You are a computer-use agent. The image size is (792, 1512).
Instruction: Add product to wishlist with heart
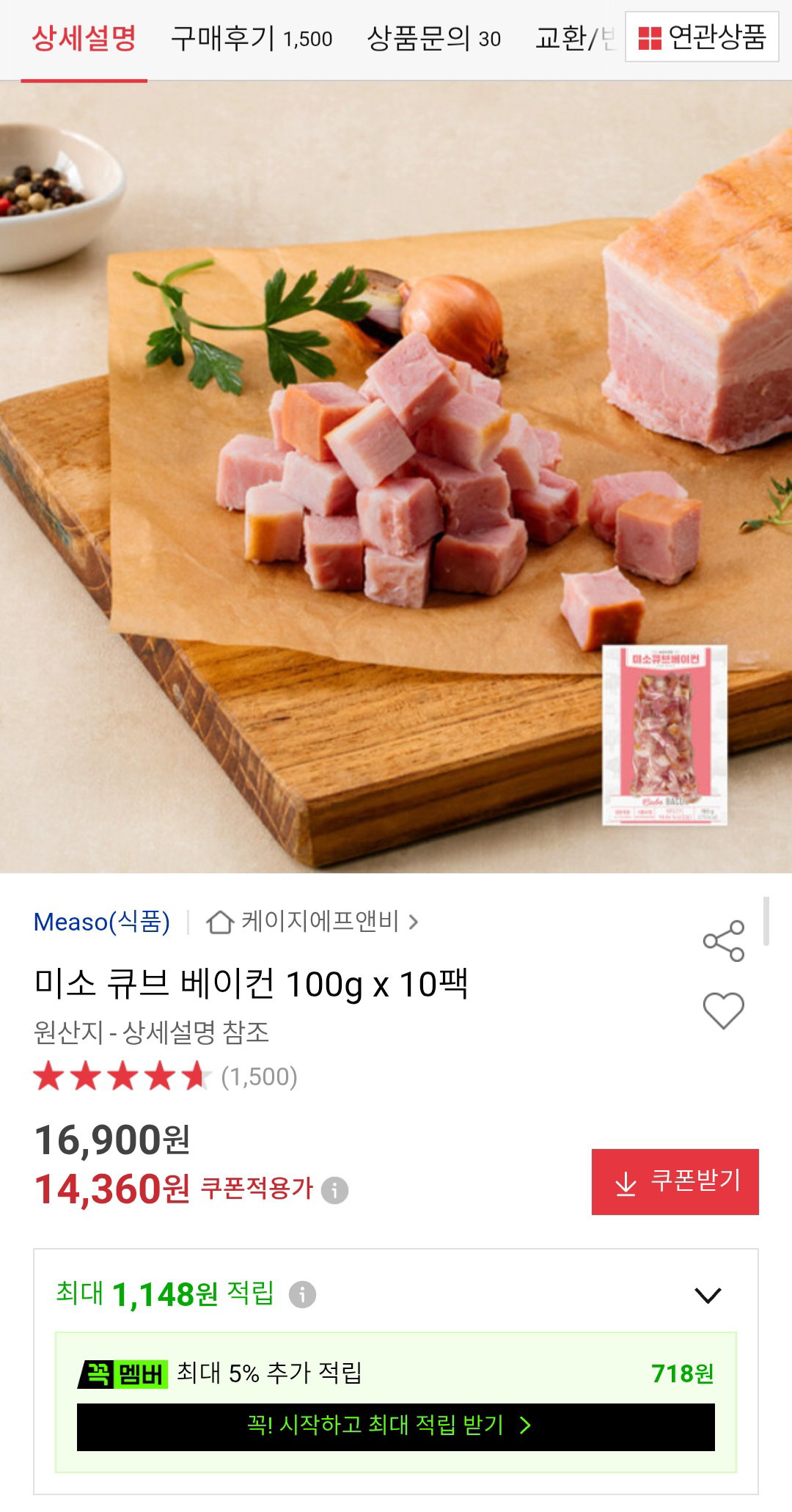click(724, 1010)
